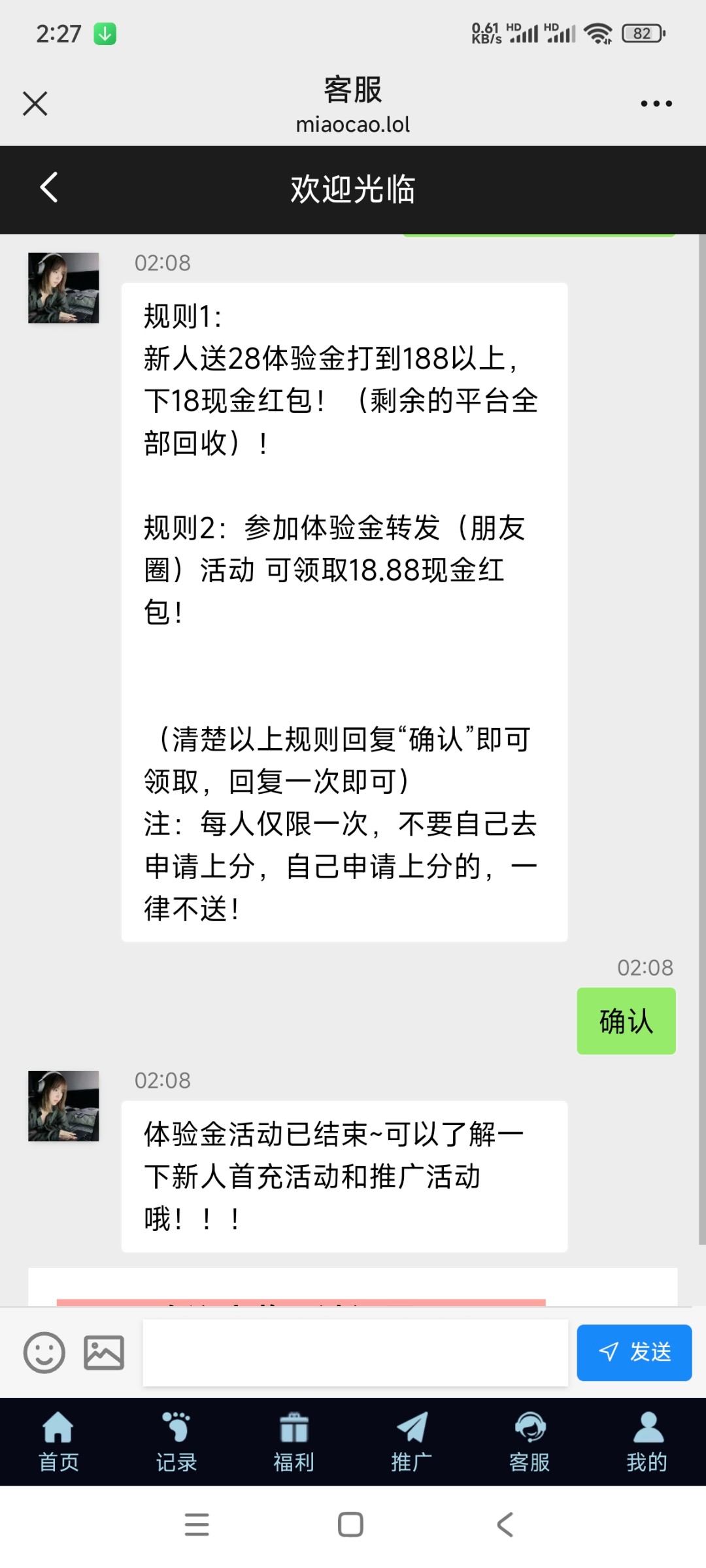Open the emoji picker
Viewport: 706px width, 1568px height.
click(44, 1352)
